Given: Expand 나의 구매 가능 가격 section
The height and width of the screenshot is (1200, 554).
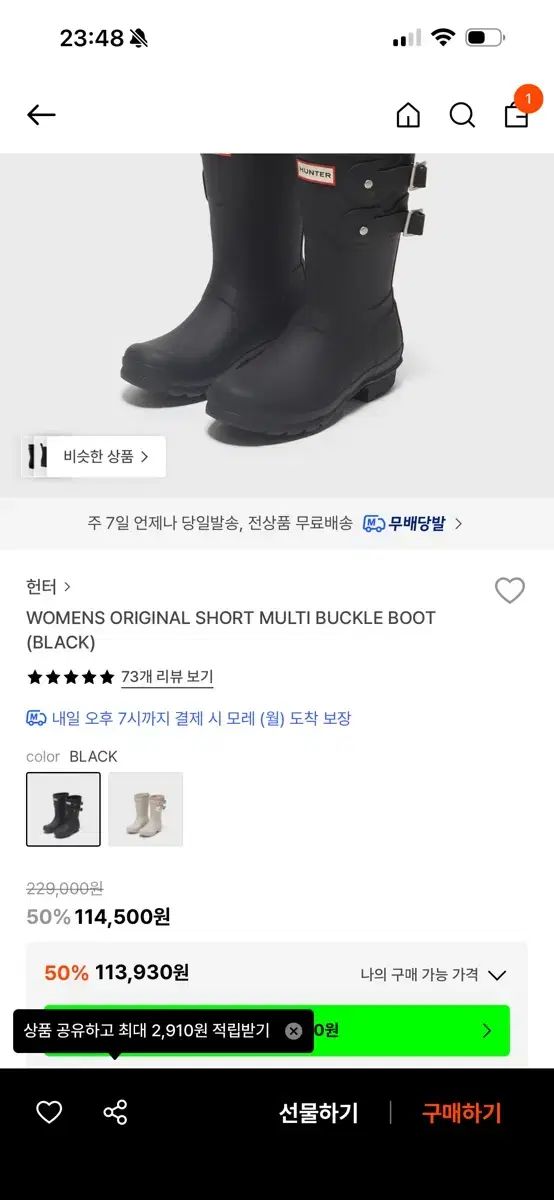Looking at the screenshot, I should click(x=434, y=974).
